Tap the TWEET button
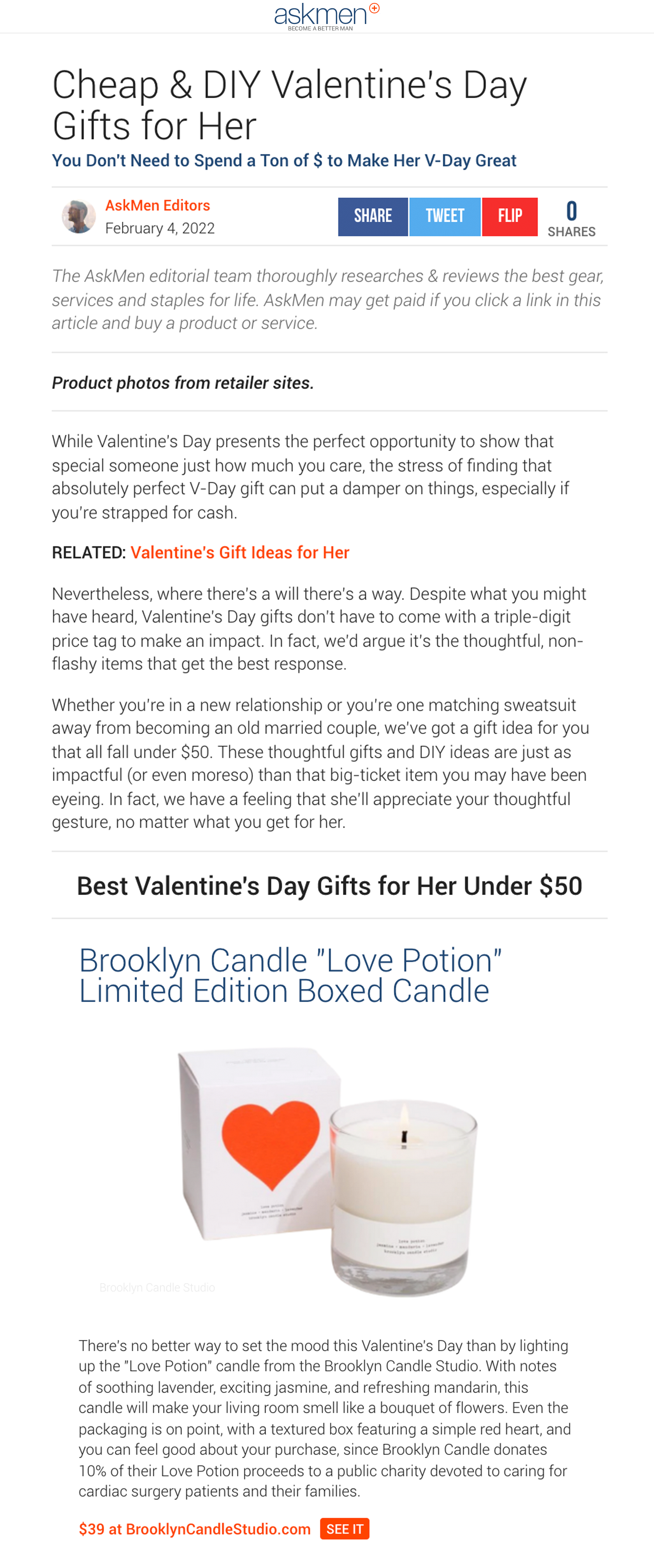Screen dimensions: 654x1568 tap(444, 216)
